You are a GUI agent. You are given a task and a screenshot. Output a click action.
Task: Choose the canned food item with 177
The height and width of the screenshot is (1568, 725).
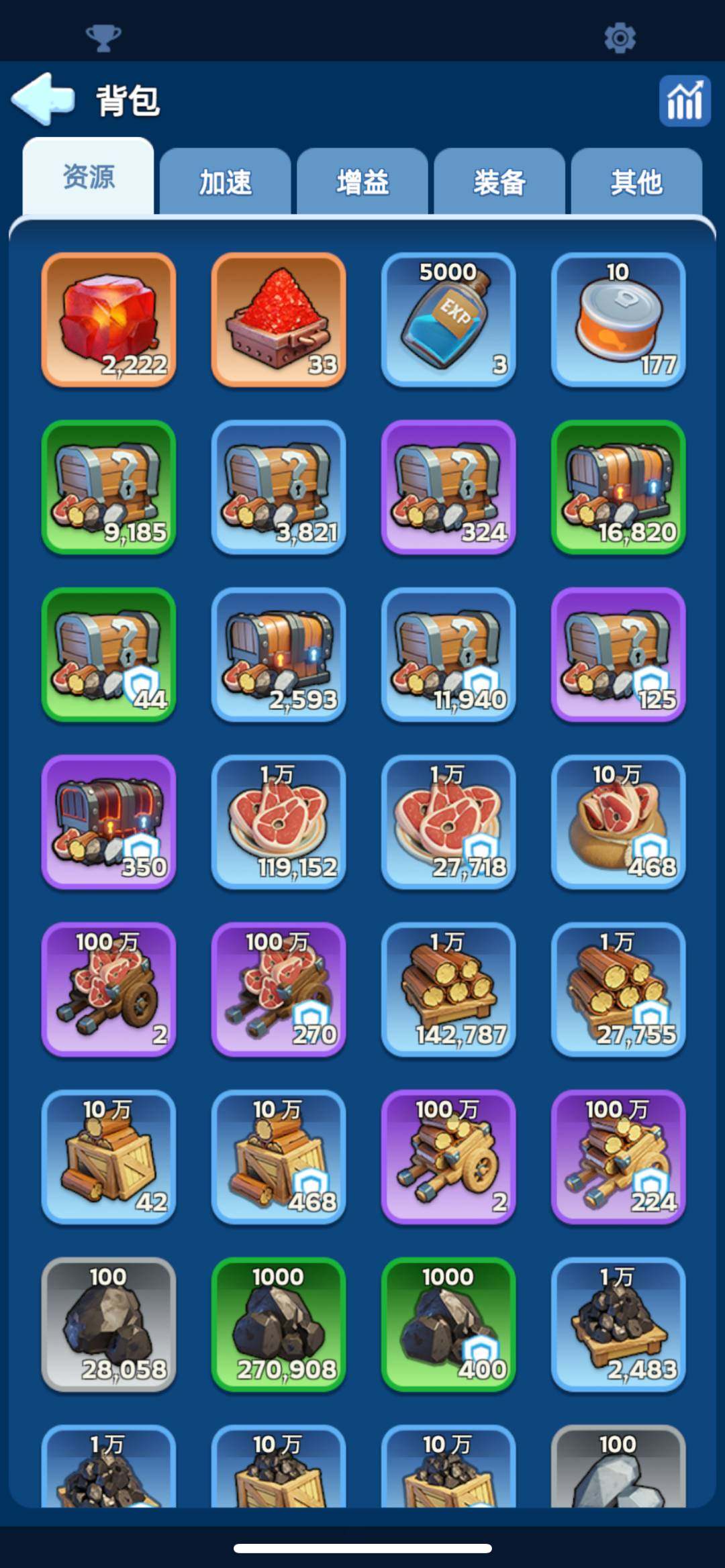618,319
